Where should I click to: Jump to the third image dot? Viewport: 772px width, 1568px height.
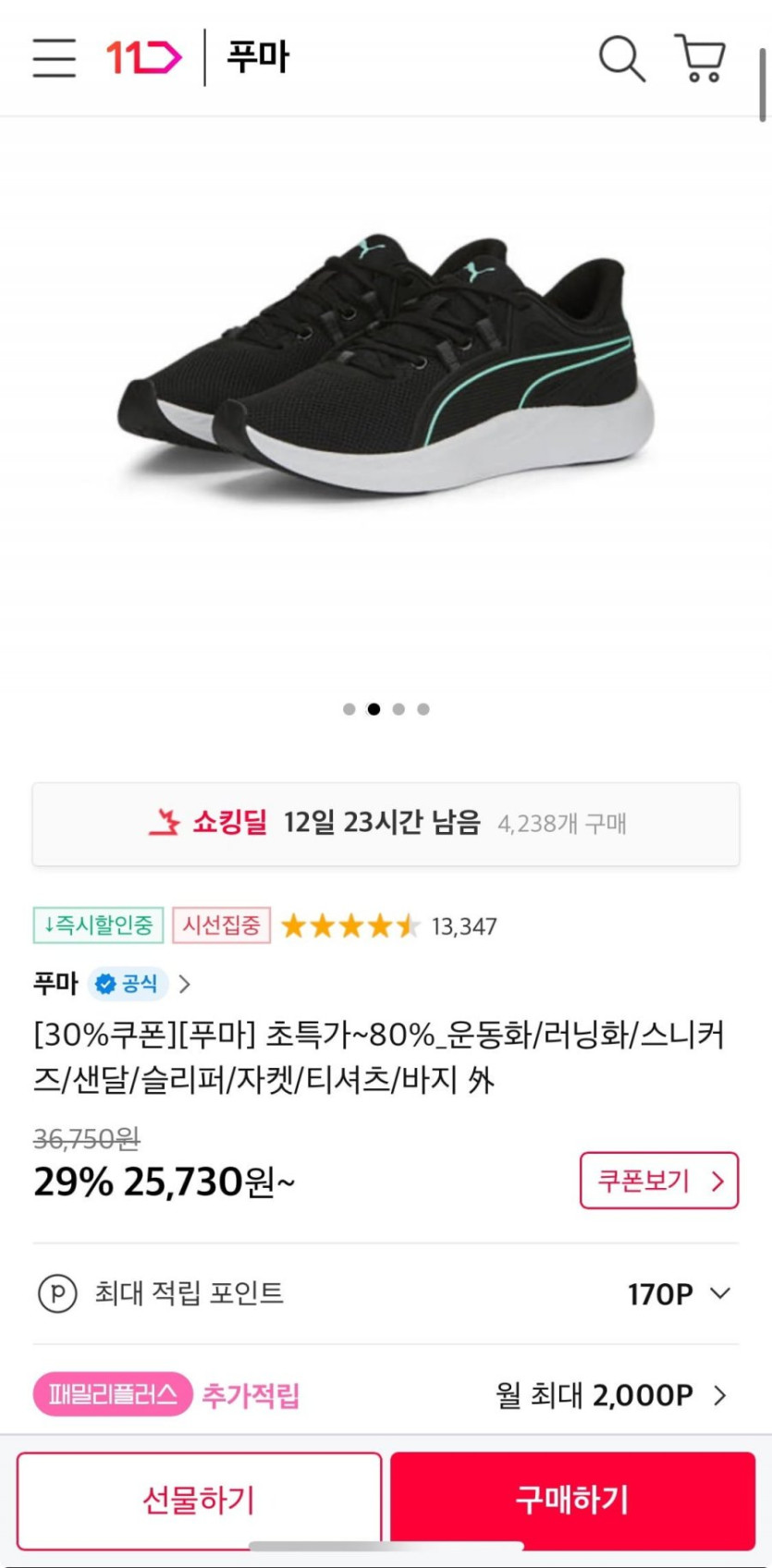pyautogui.click(x=398, y=709)
